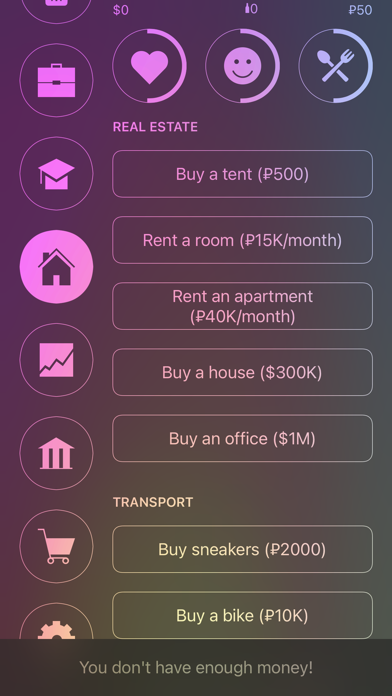Viewport: 392px width, 696px height.
Task: Rent an apartment for ₽40K/month
Action: [x=242, y=306]
